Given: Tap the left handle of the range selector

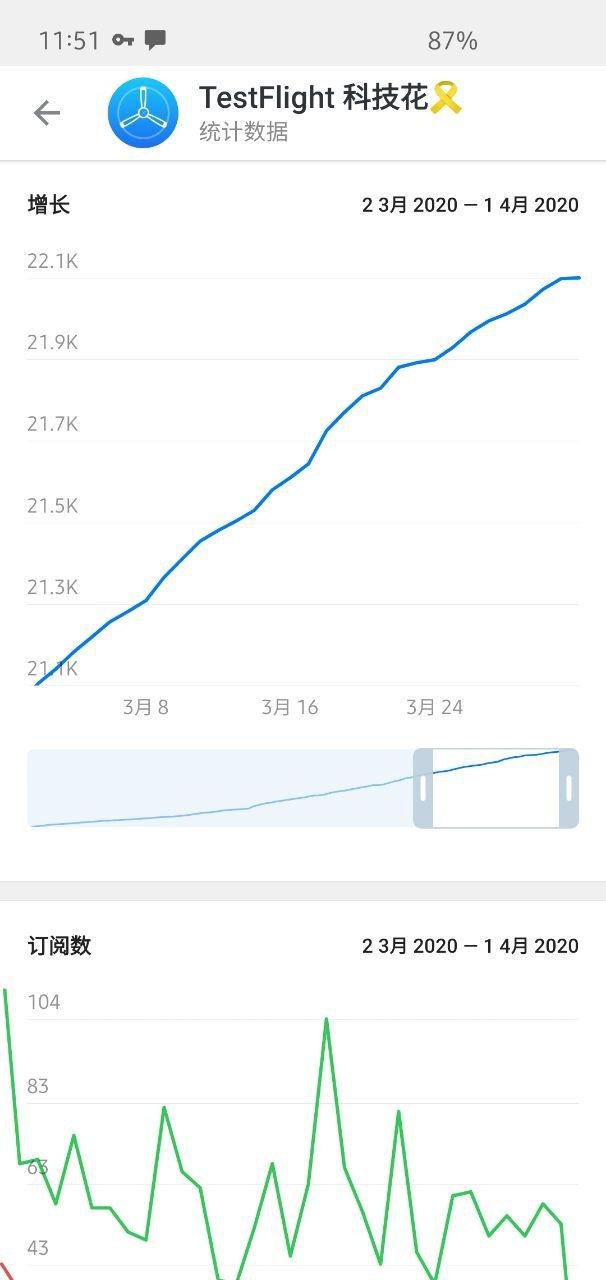Looking at the screenshot, I should point(423,788).
